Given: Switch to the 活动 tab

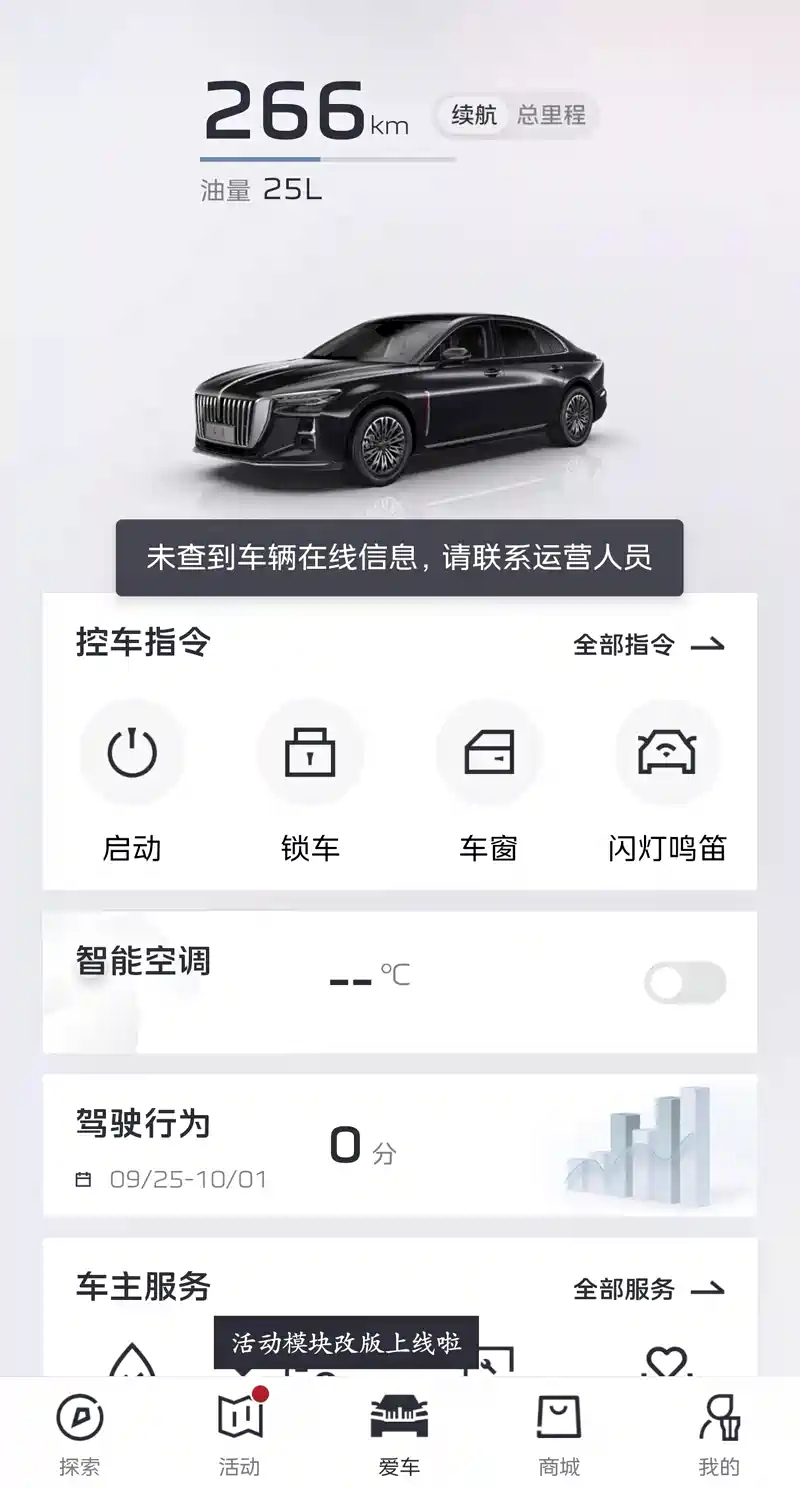Looking at the screenshot, I should click(x=240, y=1434).
